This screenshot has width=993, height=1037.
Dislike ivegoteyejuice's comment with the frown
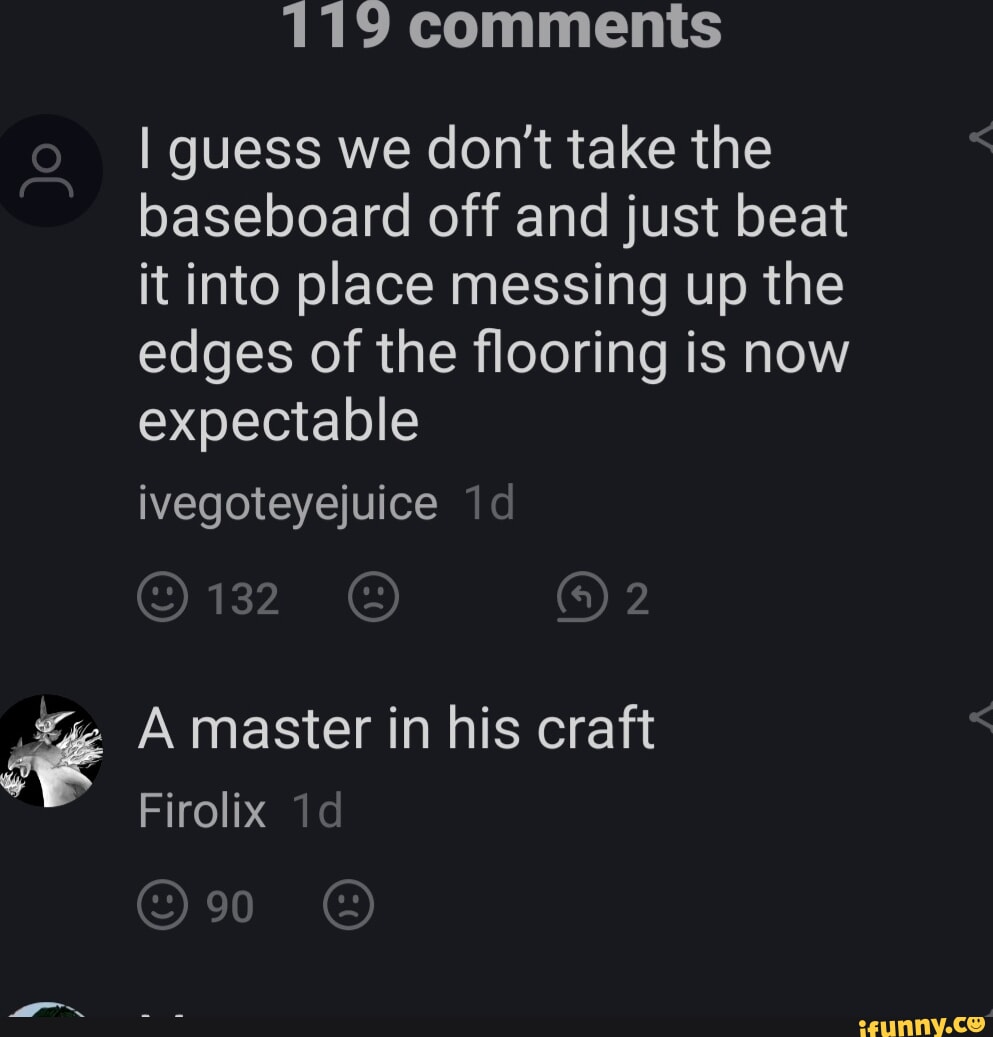372,600
